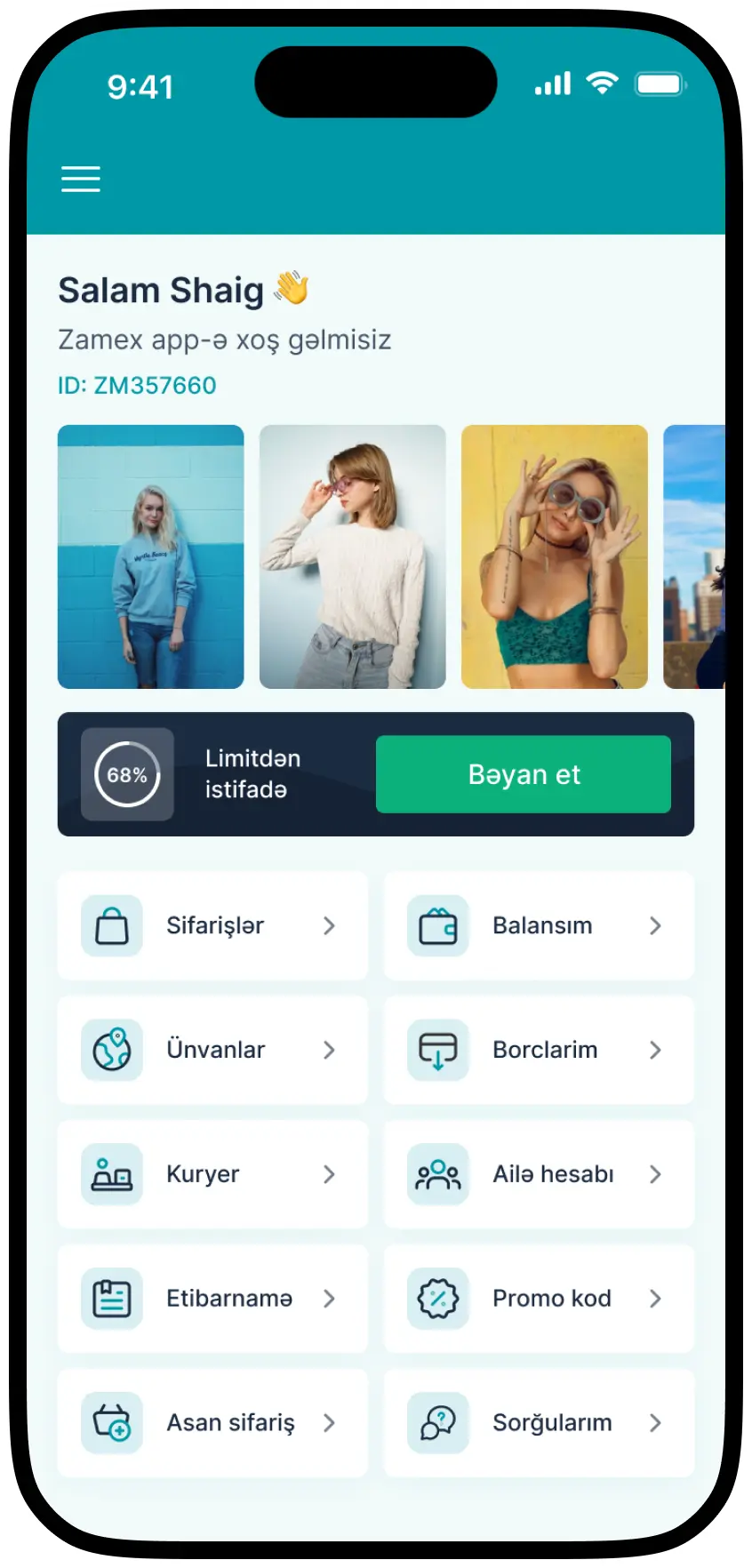Go to Balansım

pos(539,925)
